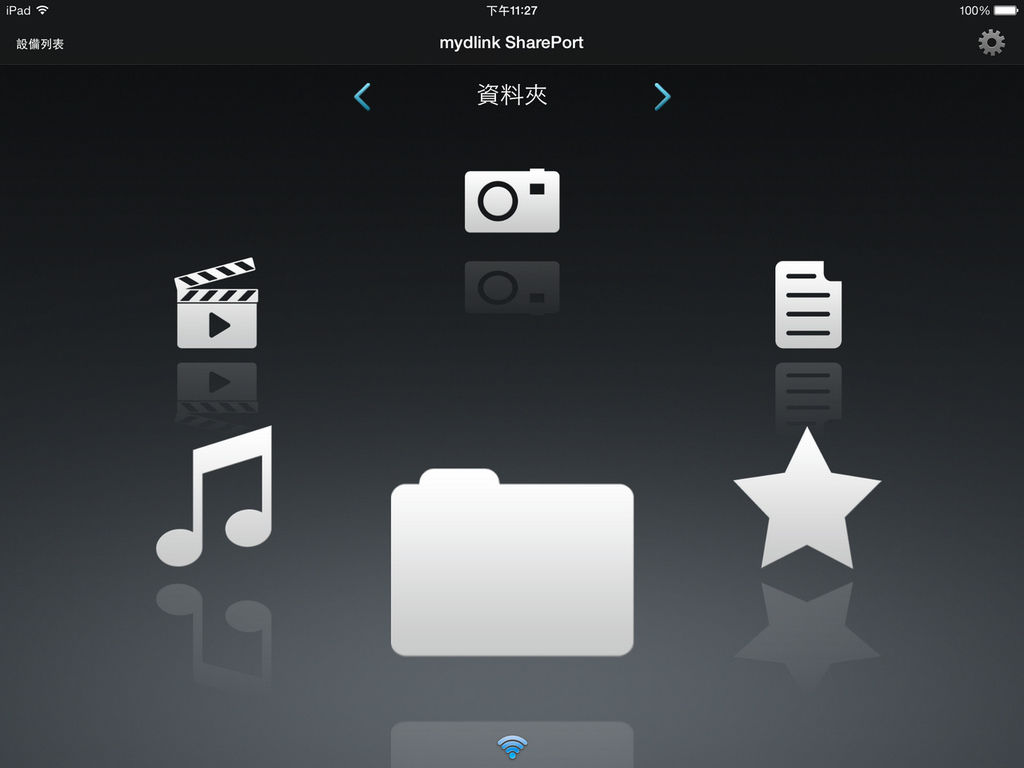Tap the left arrow to previous category

tap(362, 96)
